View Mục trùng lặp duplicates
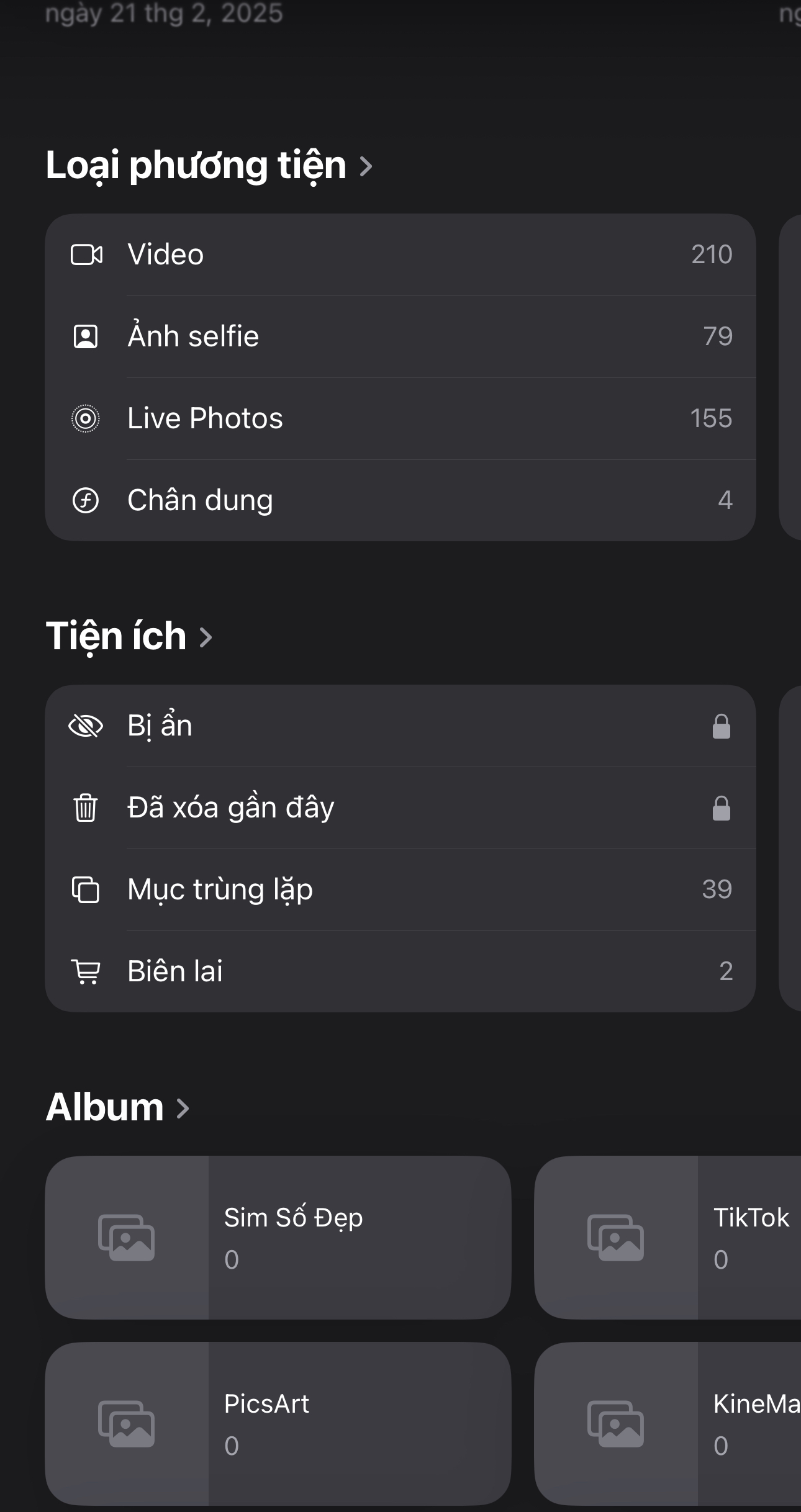 coord(400,889)
